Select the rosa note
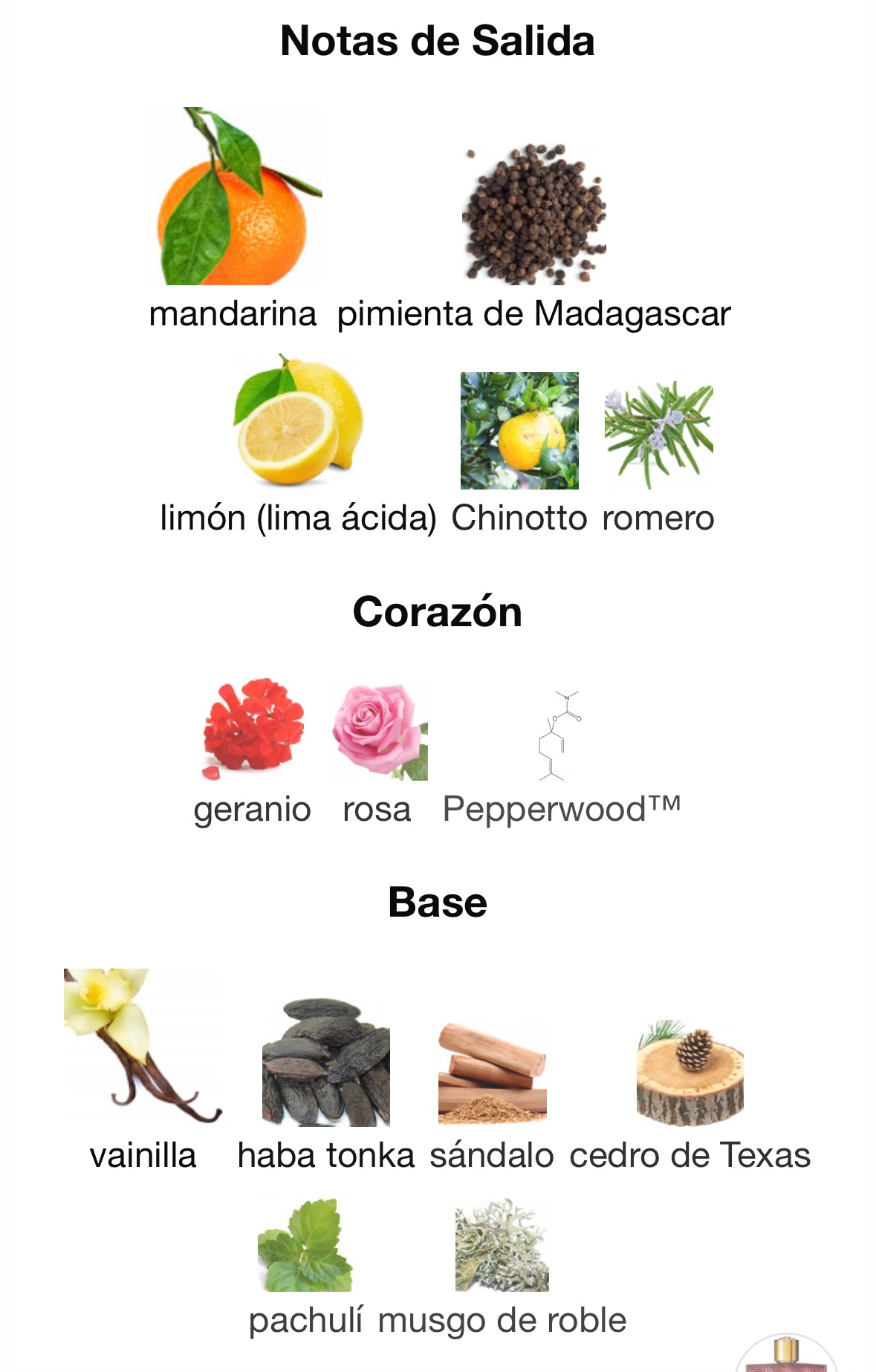Image resolution: width=876 pixels, height=1372 pixels. pyautogui.click(x=379, y=732)
